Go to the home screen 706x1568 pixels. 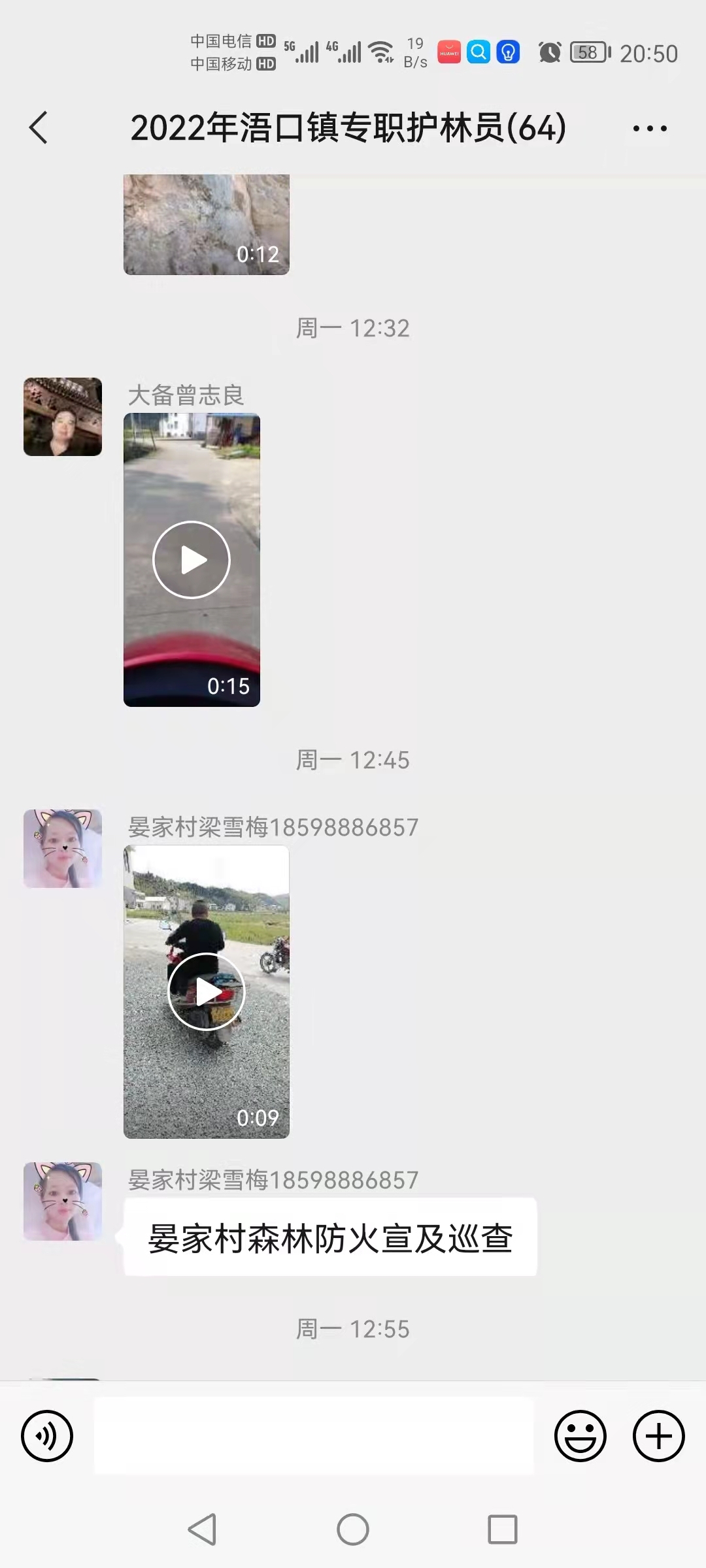[x=353, y=1529]
